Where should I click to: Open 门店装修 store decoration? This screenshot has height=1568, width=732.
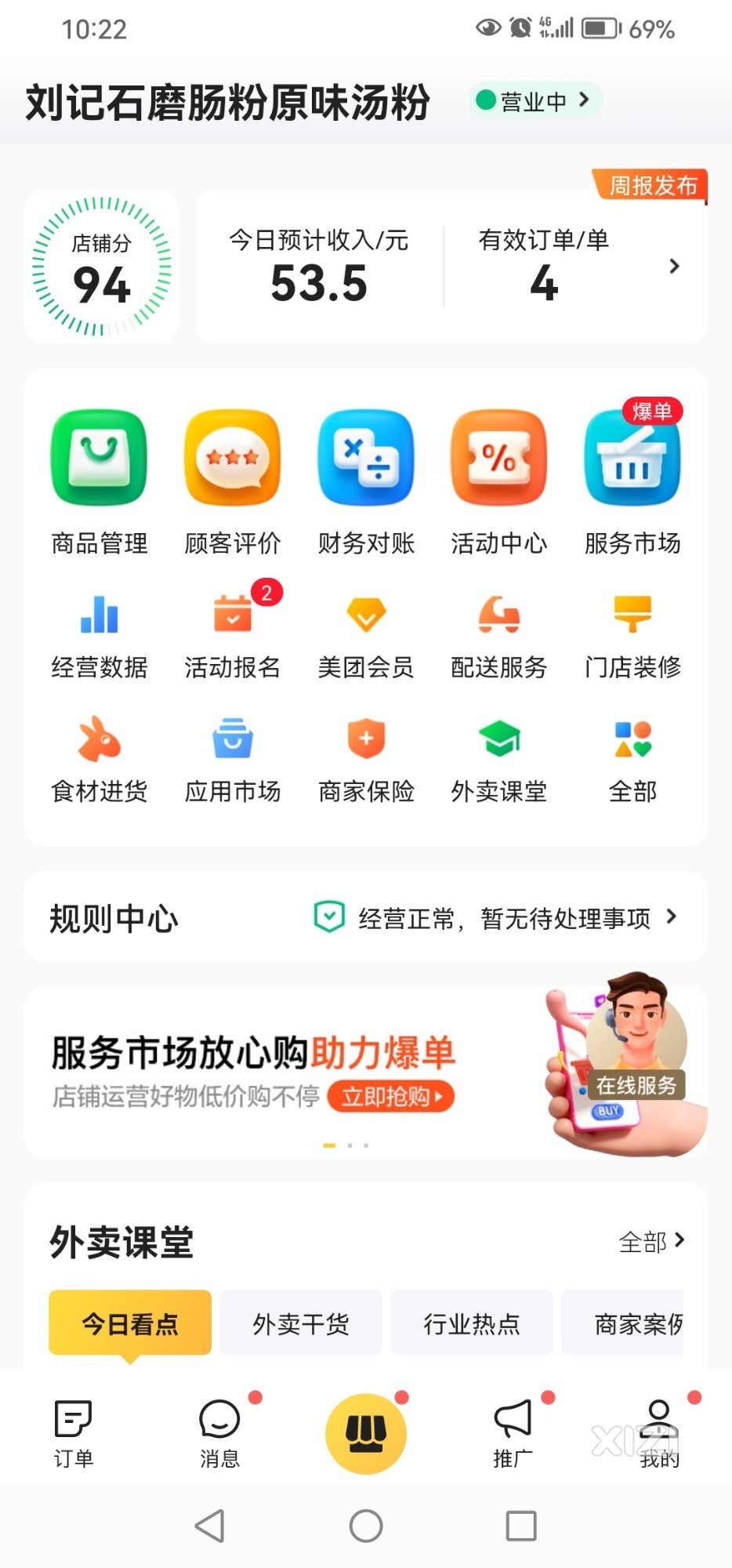(632, 635)
